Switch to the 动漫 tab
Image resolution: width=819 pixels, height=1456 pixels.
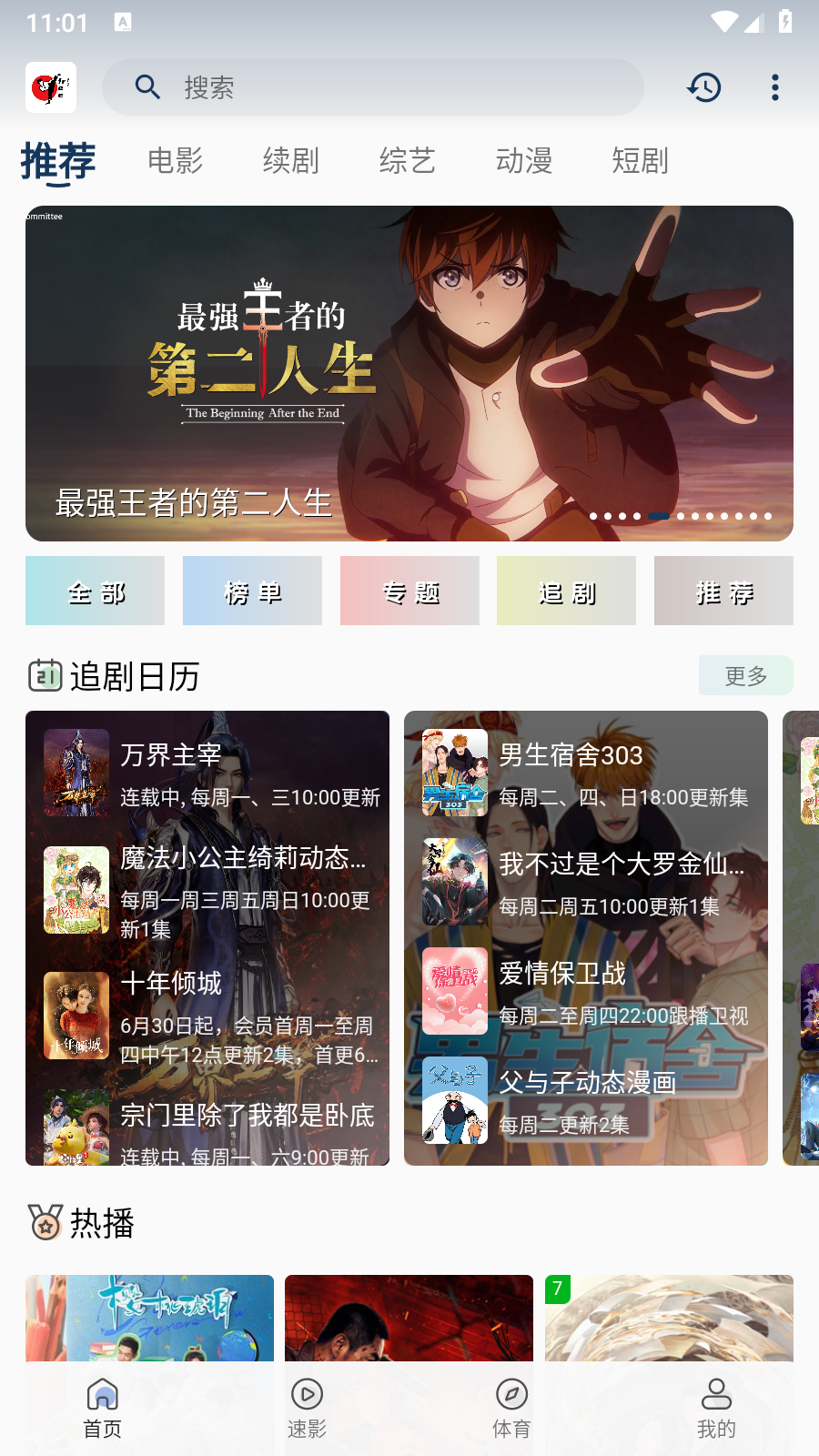click(524, 161)
